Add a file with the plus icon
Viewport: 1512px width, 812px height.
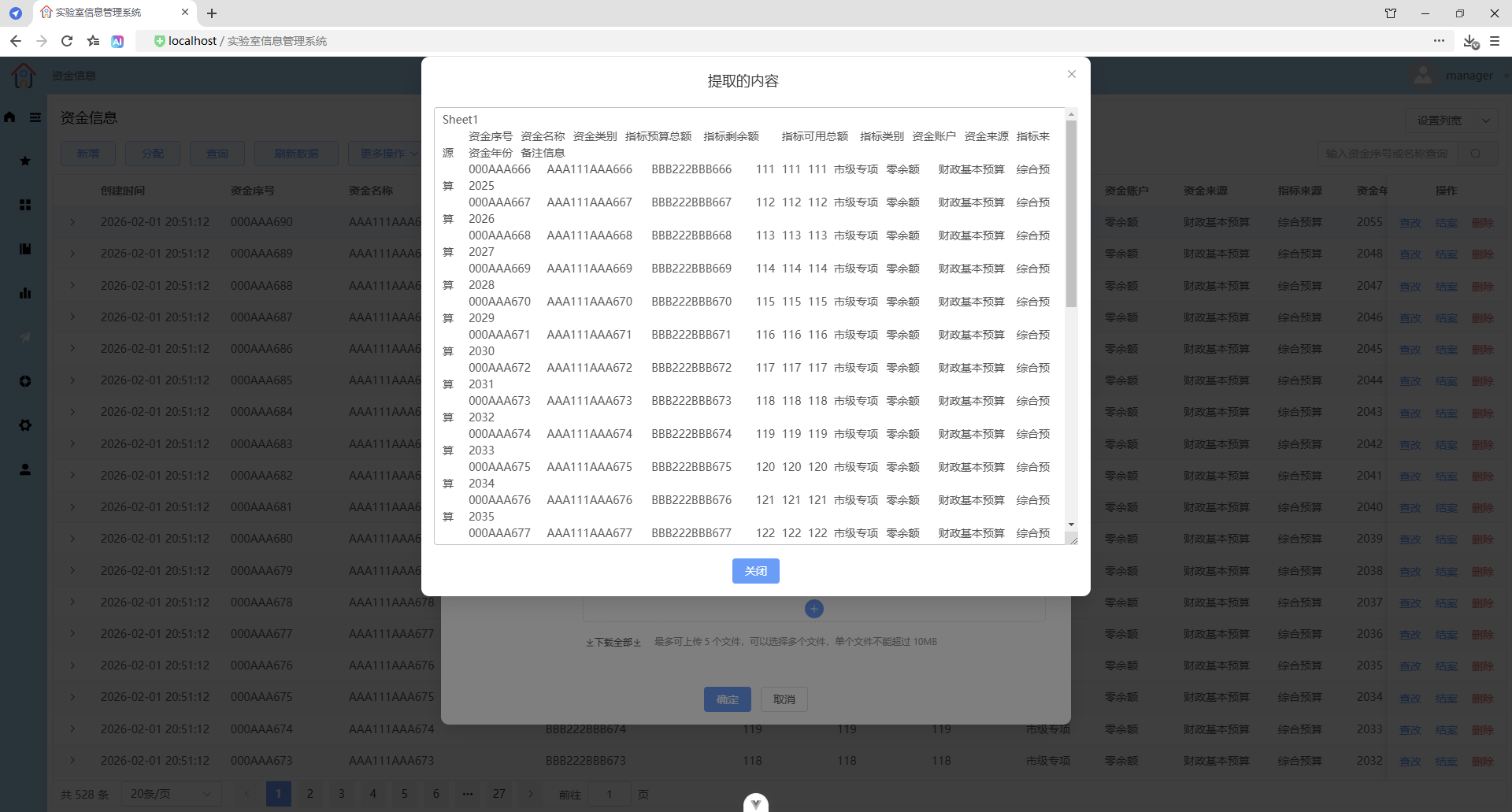coord(814,609)
